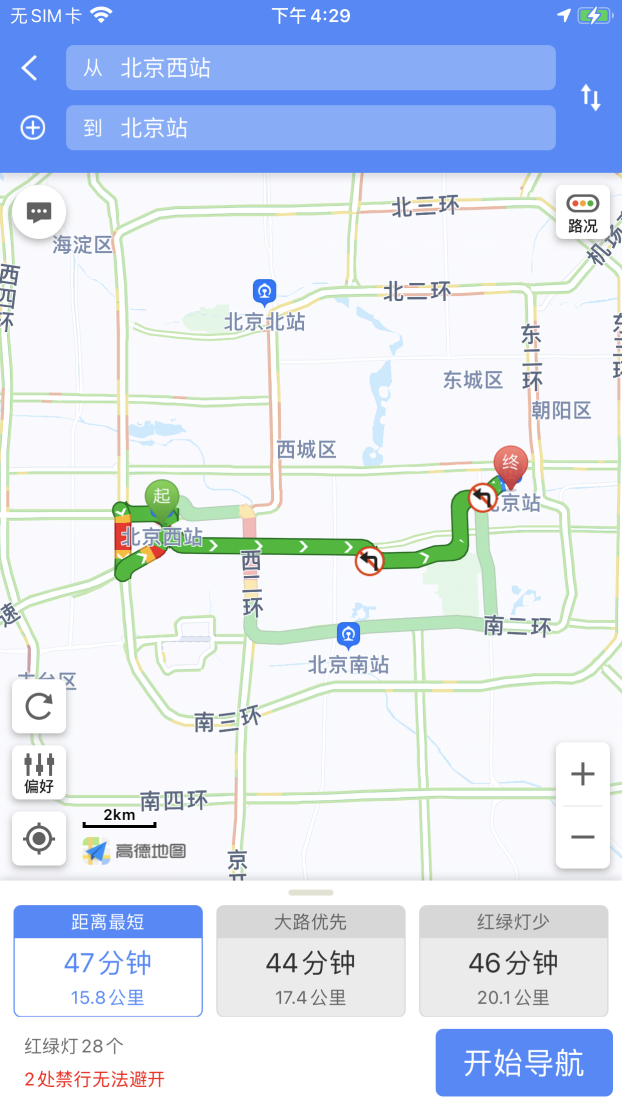Expand the route panel via the drag handle
Image resolution: width=622 pixels, height=1106 pixels.
coord(311,892)
